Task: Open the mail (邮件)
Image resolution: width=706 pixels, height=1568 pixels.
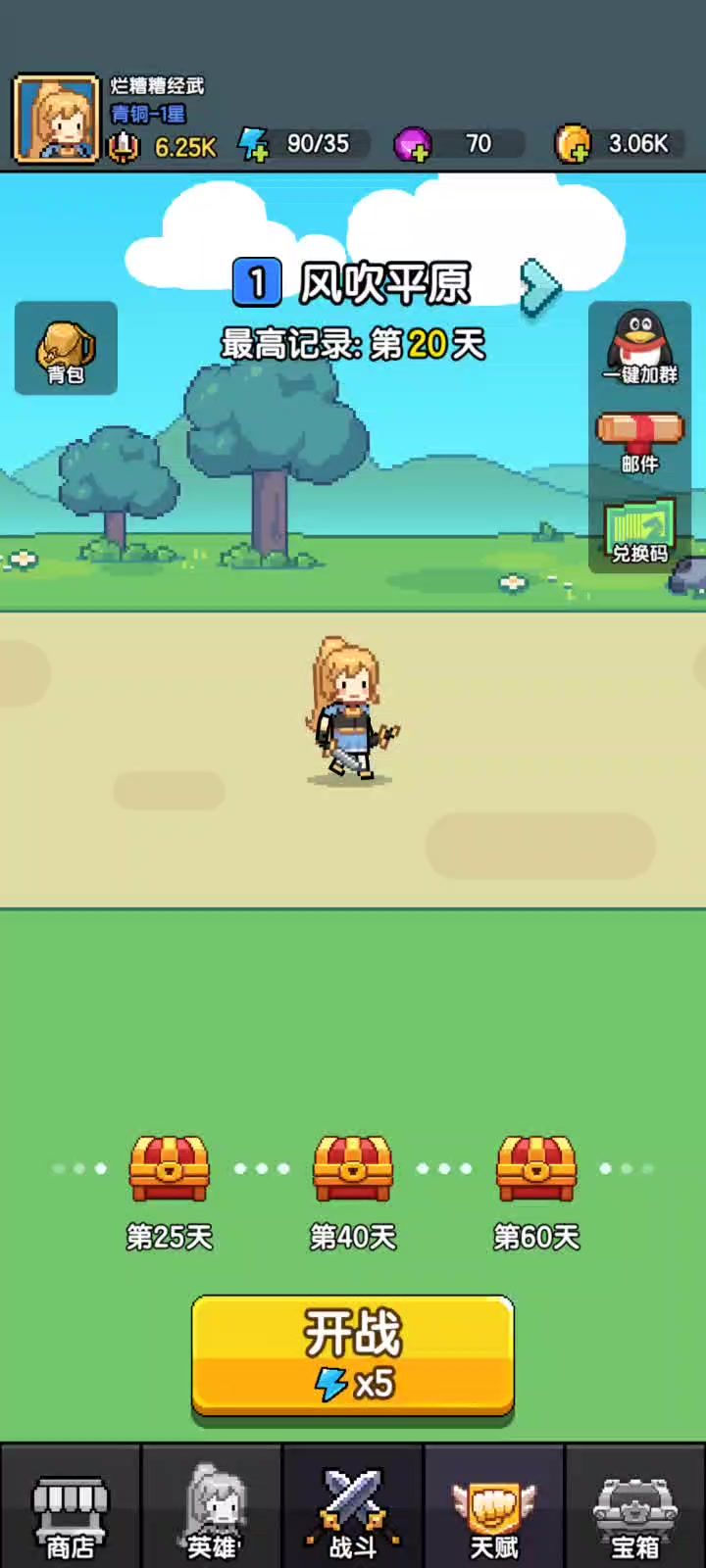Action: click(639, 441)
